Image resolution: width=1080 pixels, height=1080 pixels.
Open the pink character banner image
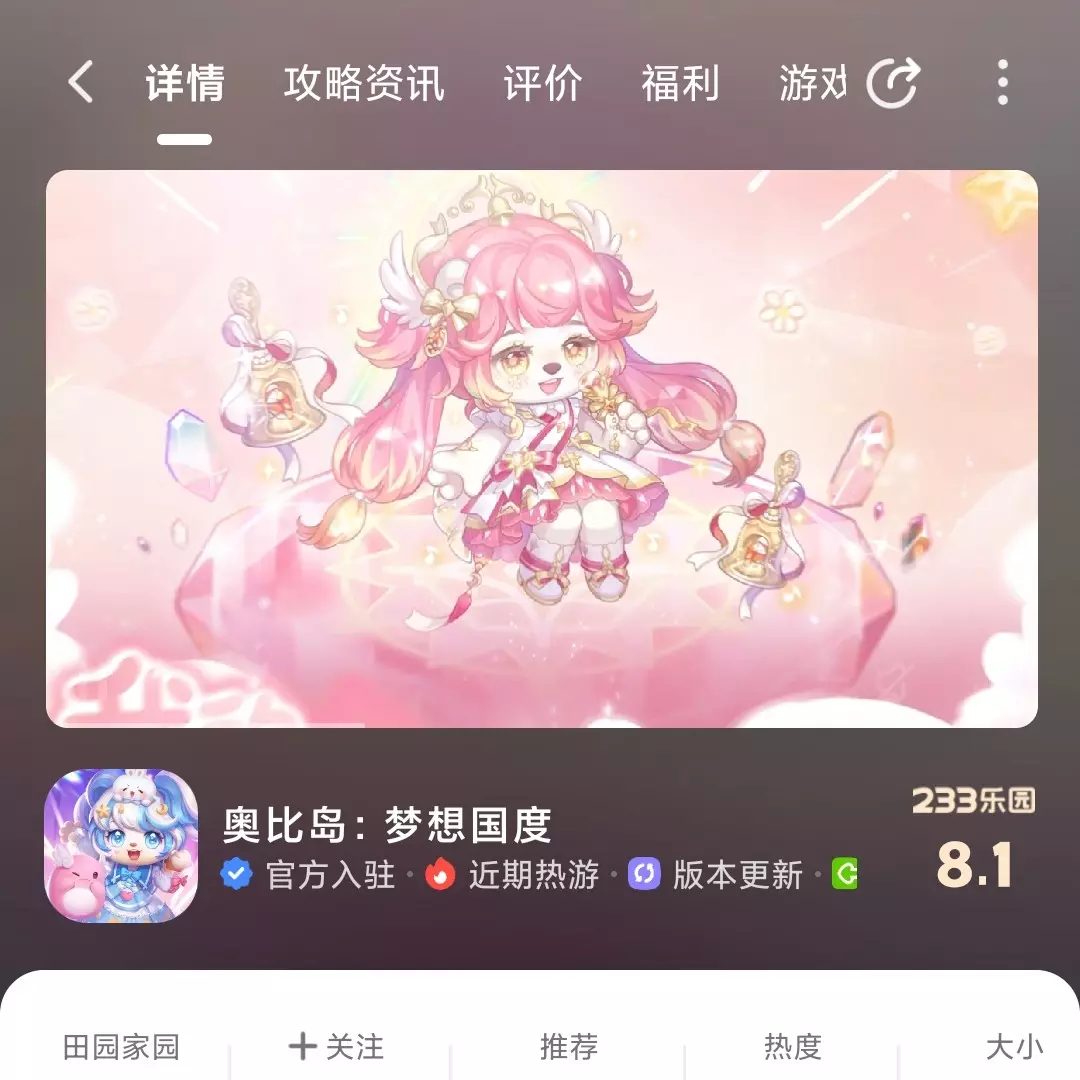[x=541, y=448]
